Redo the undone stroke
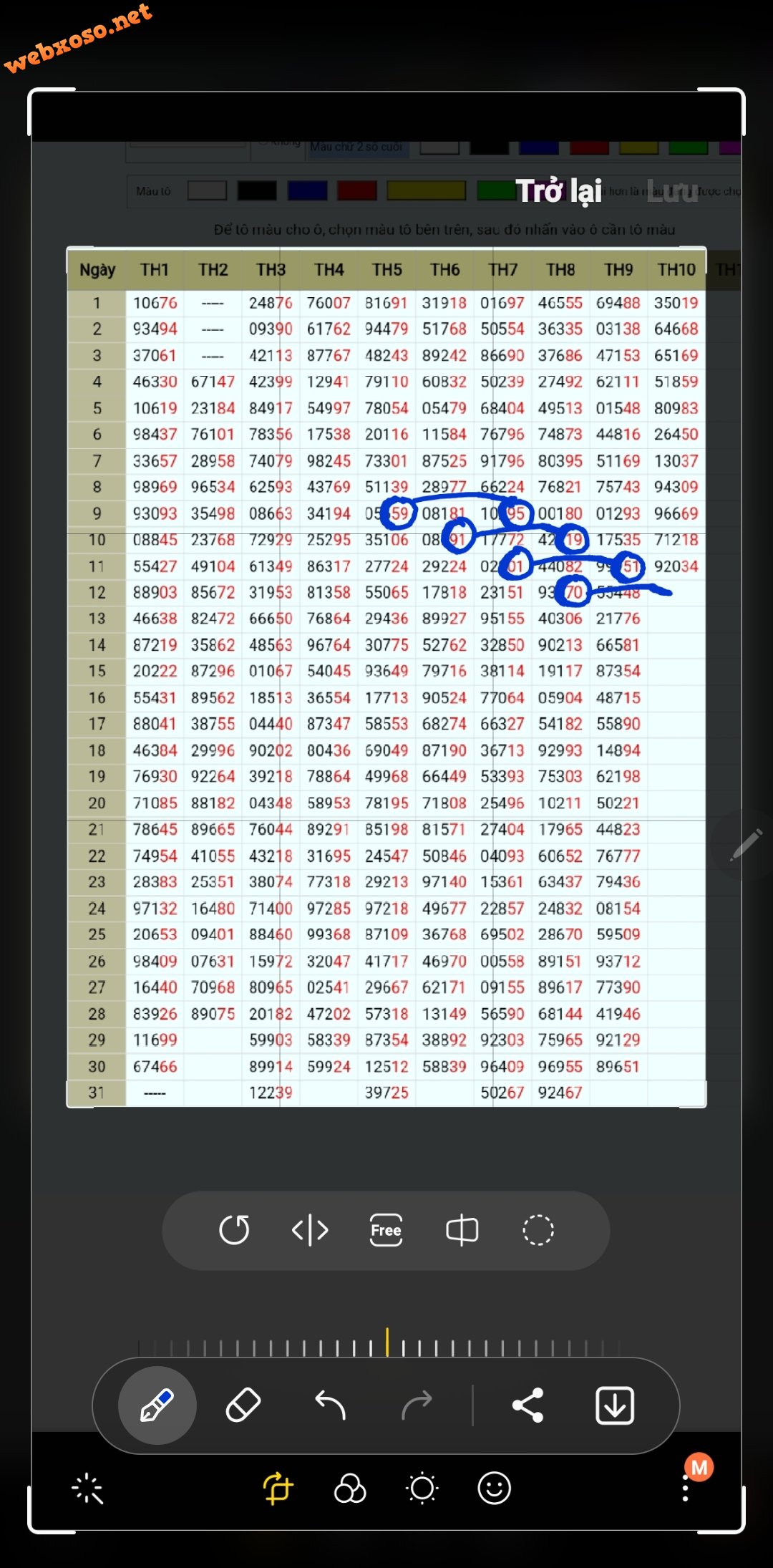Screen dimensions: 773x1568 coord(417,1405)
